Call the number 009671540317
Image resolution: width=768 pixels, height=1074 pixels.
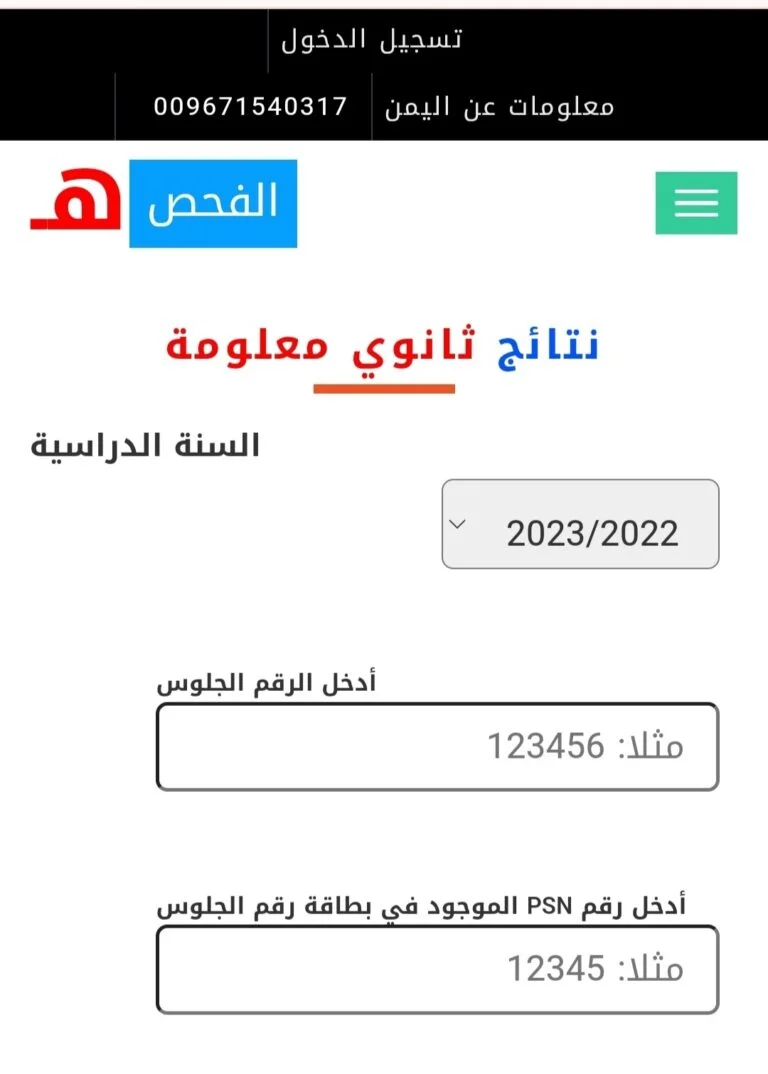250,106
